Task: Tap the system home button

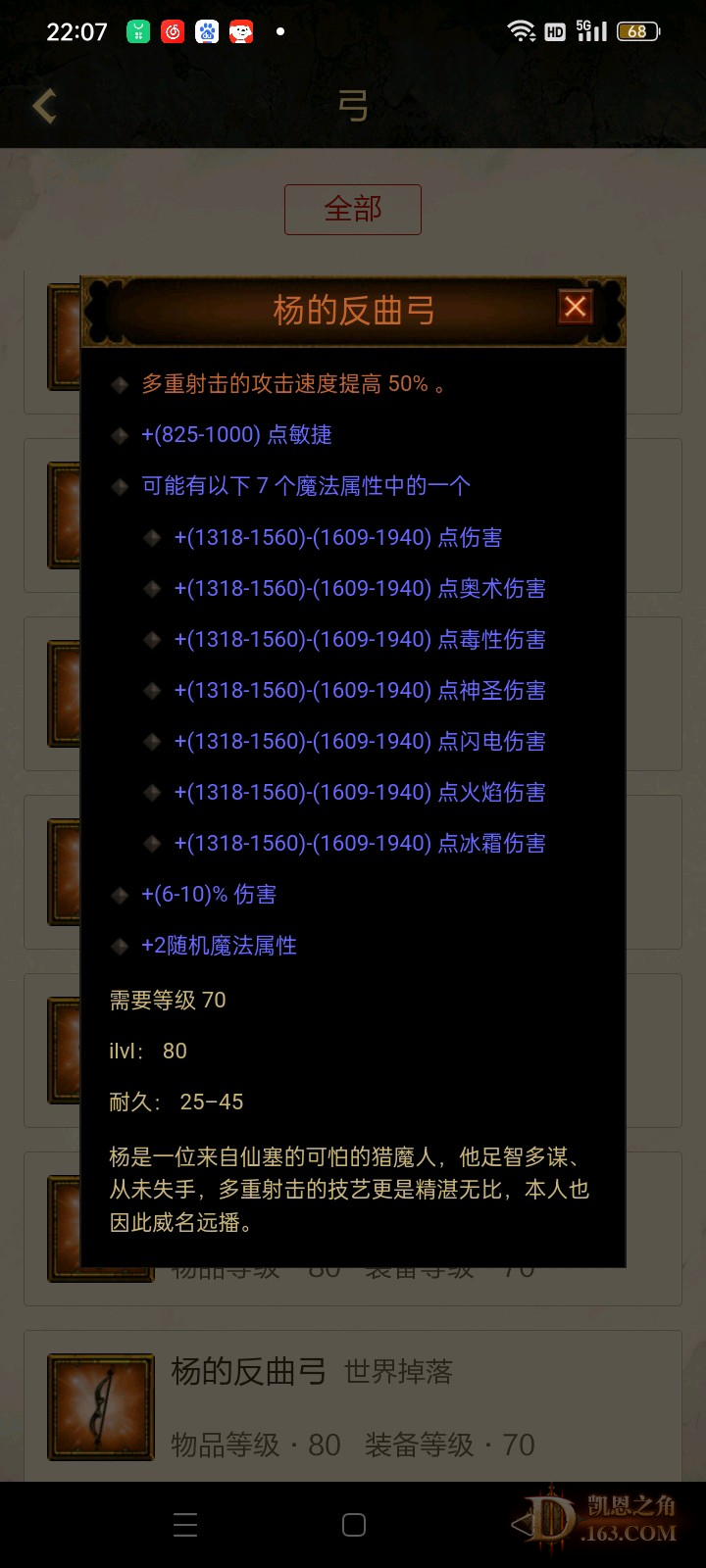Action: 354,1525
